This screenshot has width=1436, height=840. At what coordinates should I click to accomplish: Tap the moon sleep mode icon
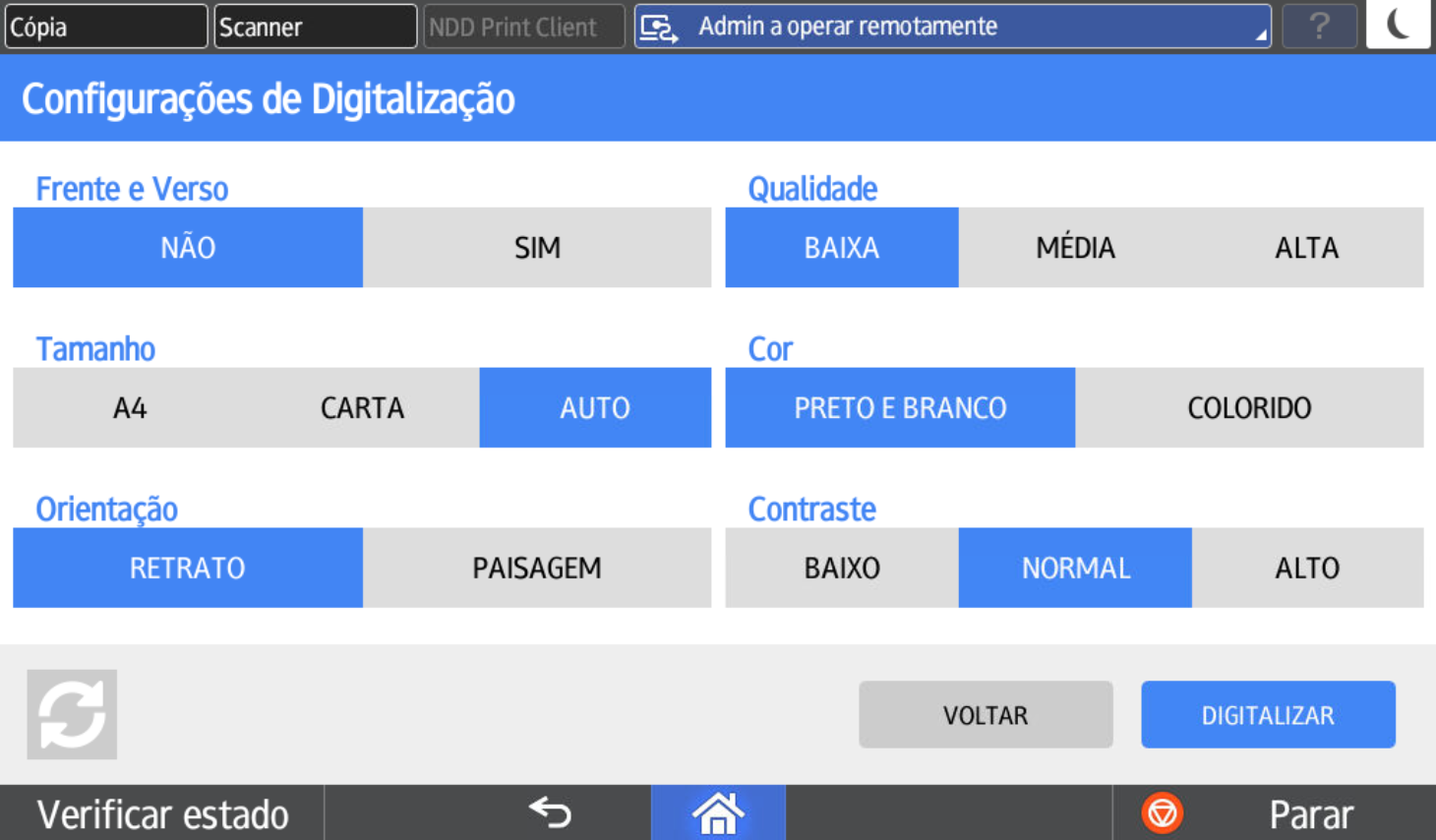click(x=1398, y=25)
